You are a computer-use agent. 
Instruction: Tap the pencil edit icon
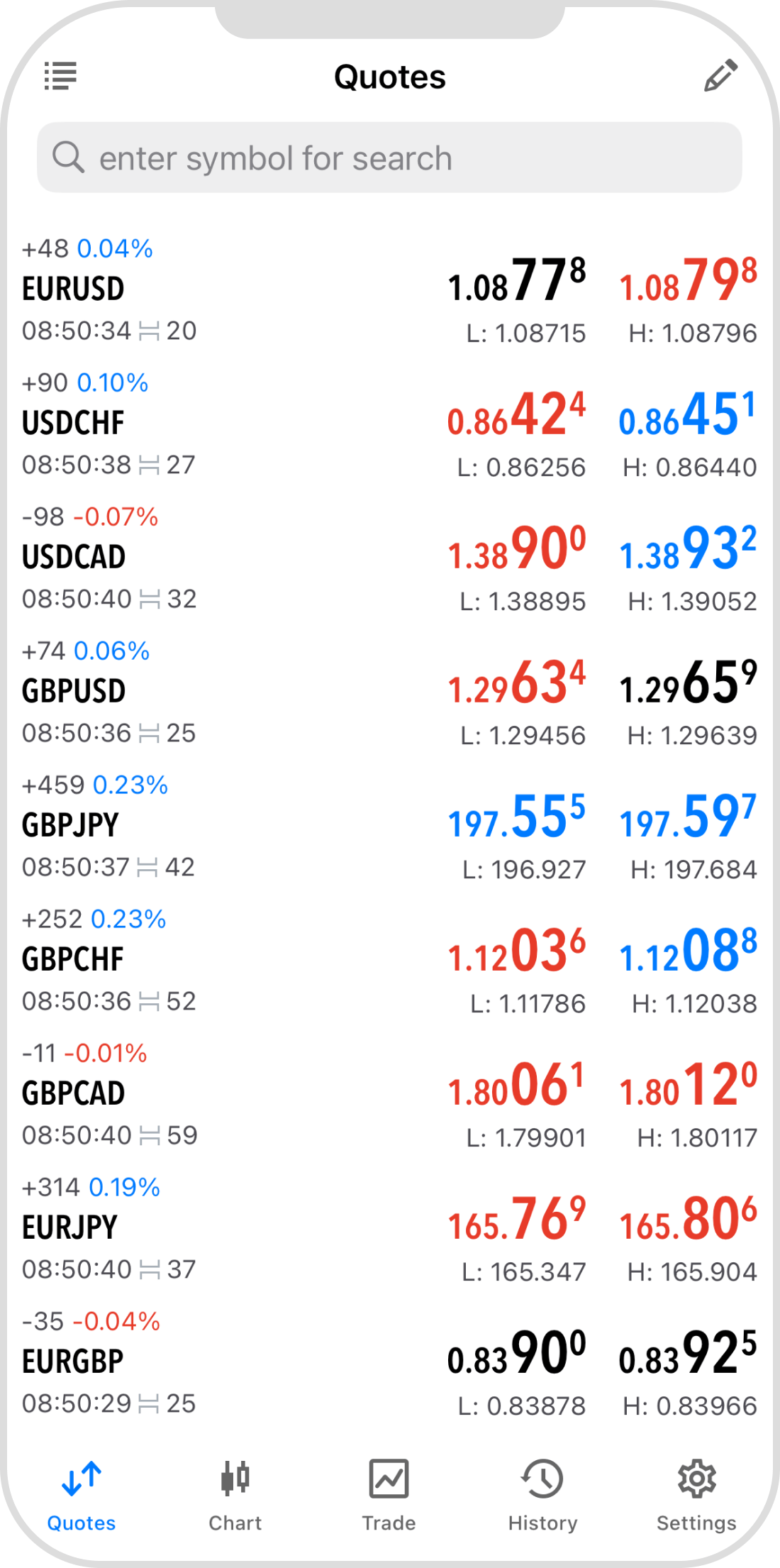(720, 76)
